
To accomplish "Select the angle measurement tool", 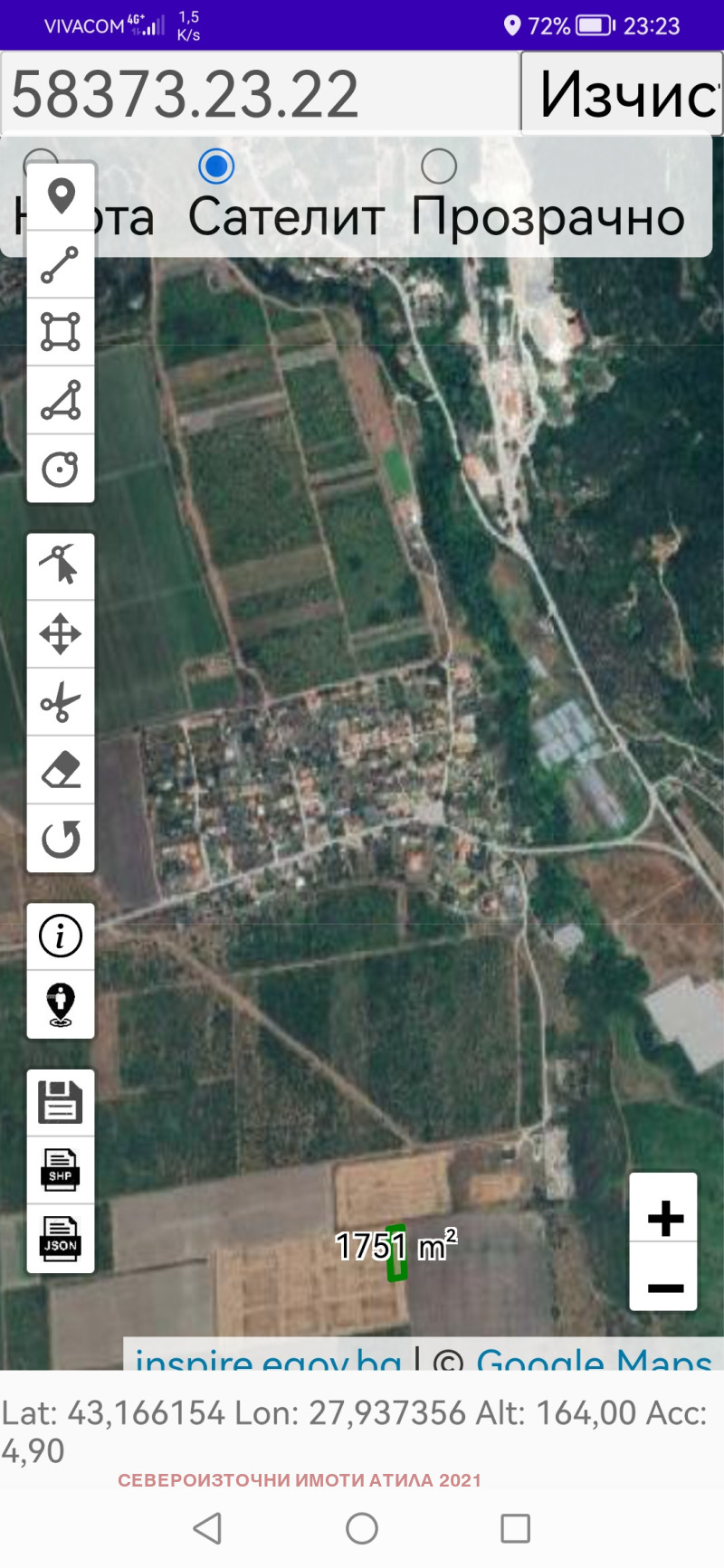I will (61, 400).
